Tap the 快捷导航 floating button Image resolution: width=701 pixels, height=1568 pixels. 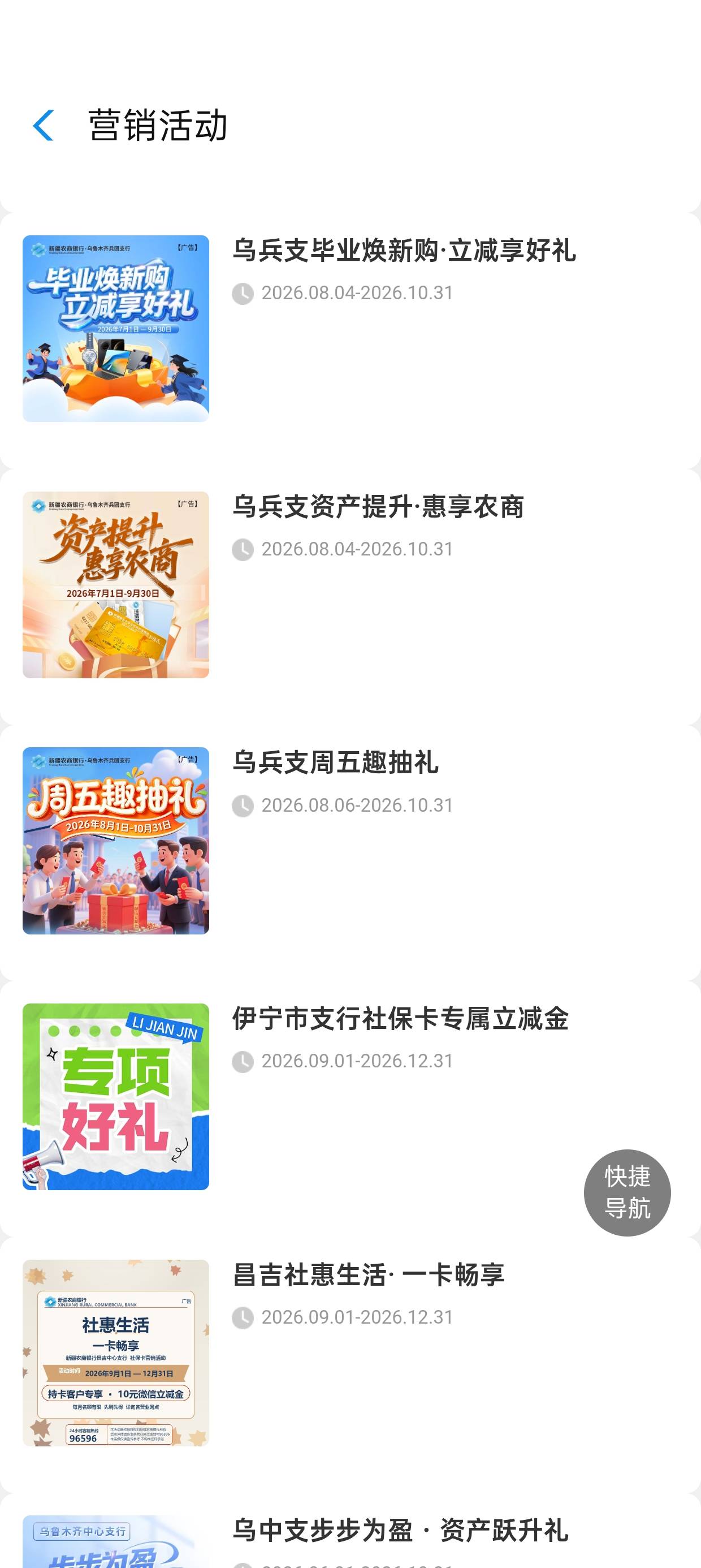[x=627, y=1192]
